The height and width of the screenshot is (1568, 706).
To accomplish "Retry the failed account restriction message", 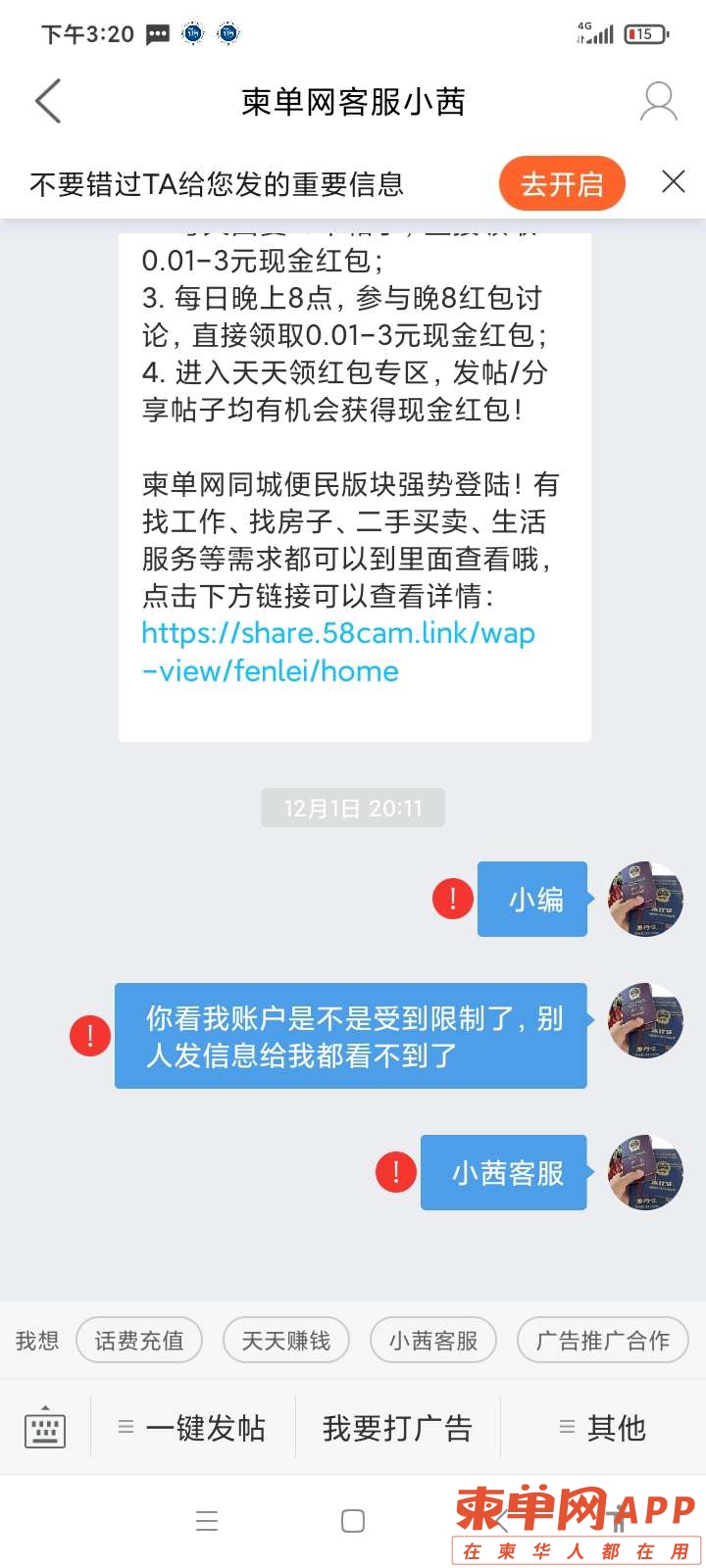I will (x=90, y=1036).
